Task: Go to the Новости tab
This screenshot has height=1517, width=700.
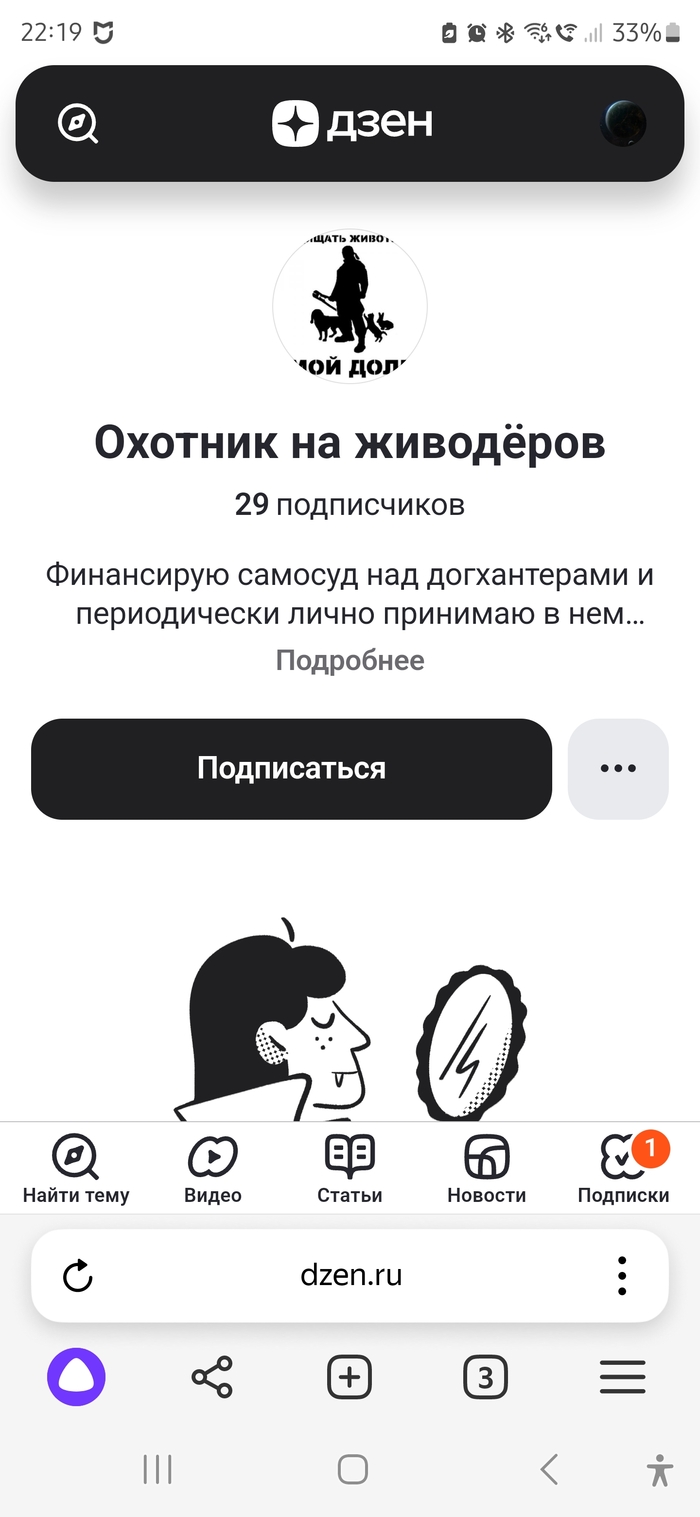Action: (487, 1169)
